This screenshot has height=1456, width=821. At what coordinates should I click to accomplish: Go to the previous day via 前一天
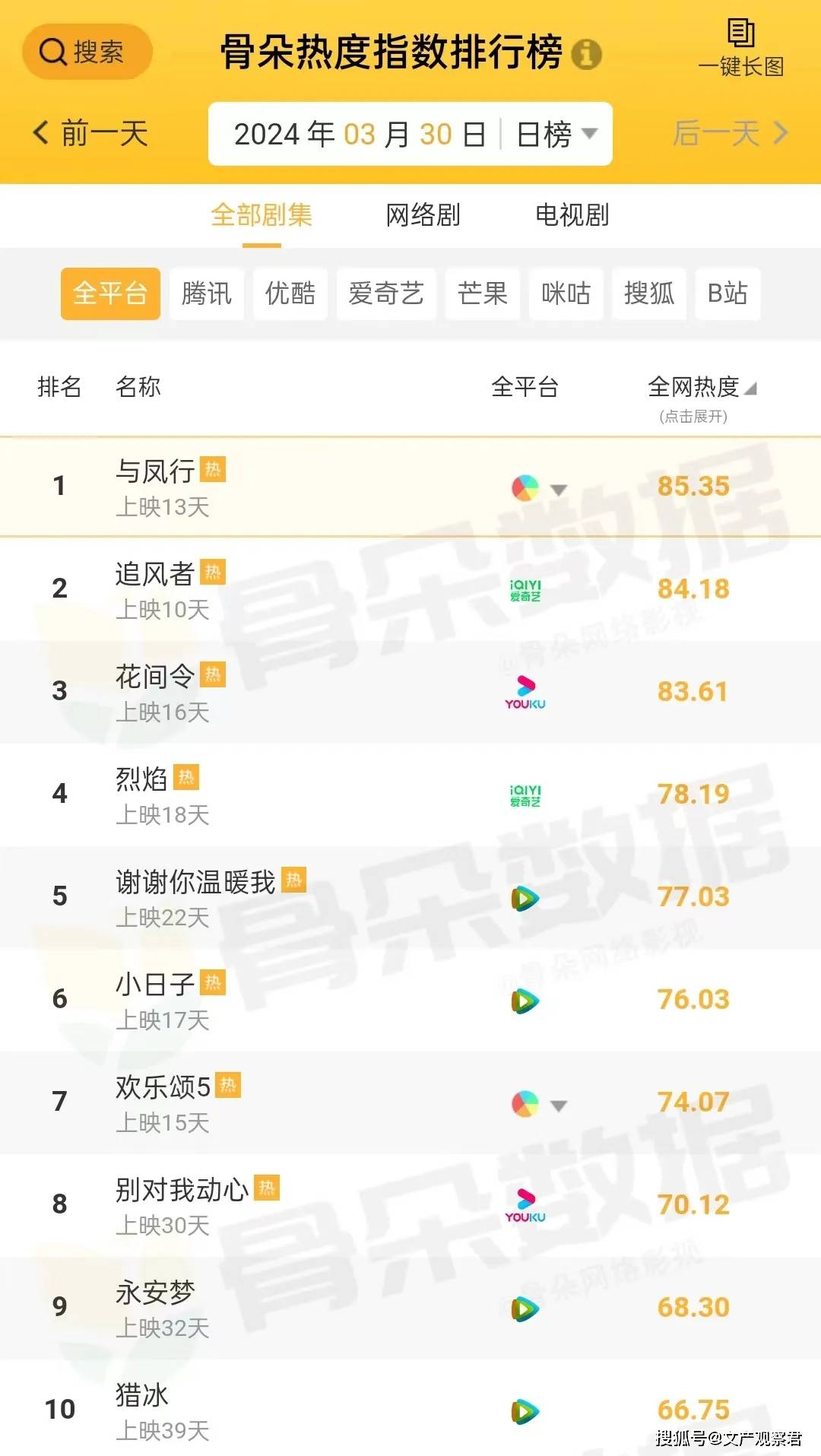(x=91, y=134)
